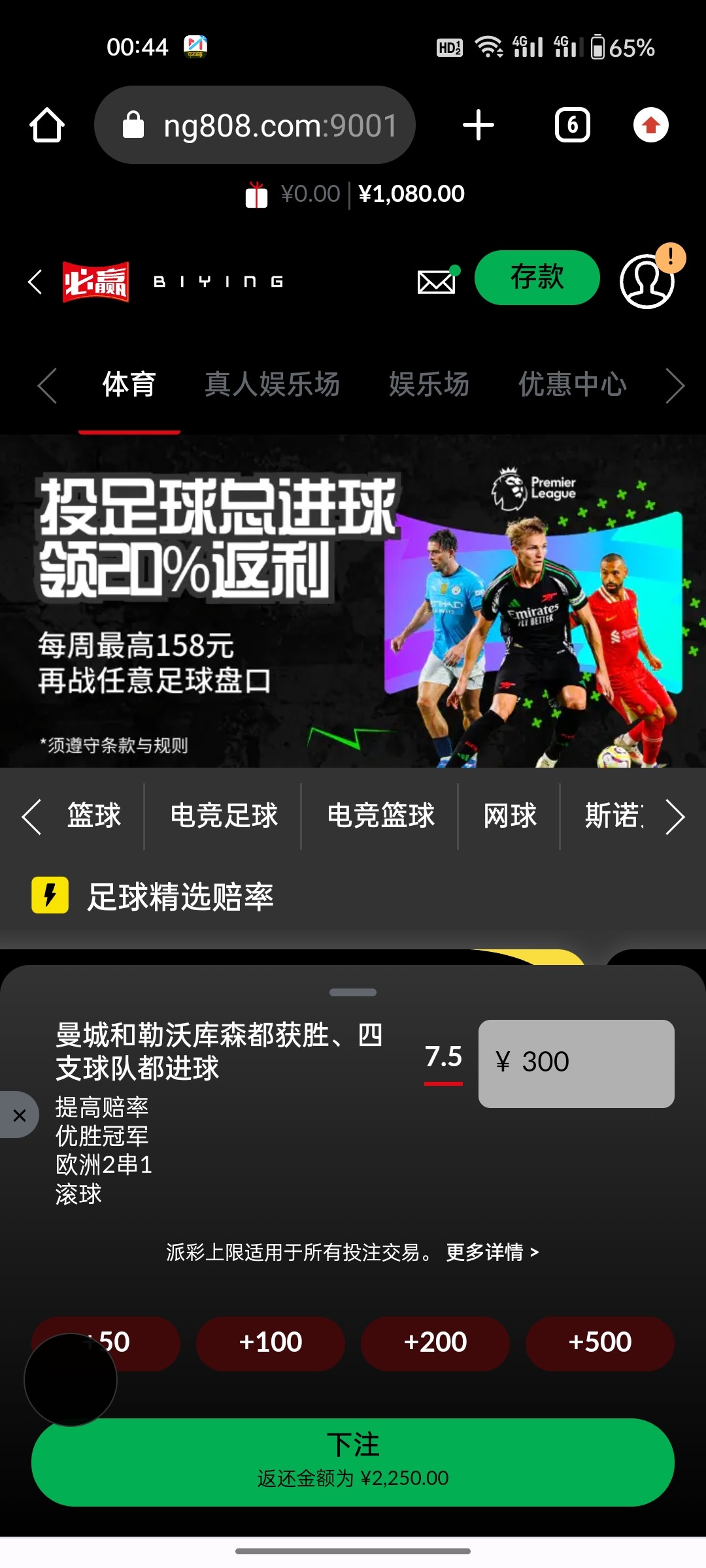Screen dimensions: 706x1568
Task: Open the message inbox envelope
Action: click(437, 281)
